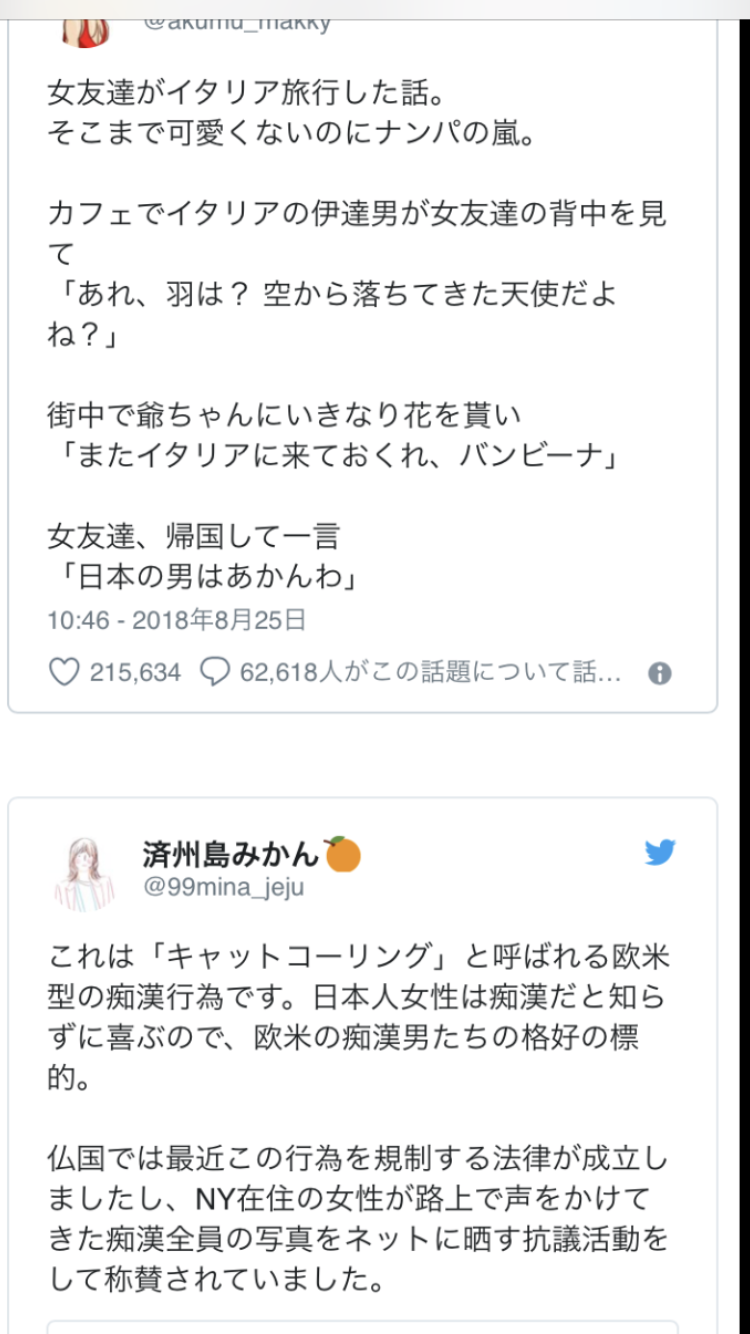
Task: Like the tweet with 215,634 likes
Action: [x=64, y=672]
